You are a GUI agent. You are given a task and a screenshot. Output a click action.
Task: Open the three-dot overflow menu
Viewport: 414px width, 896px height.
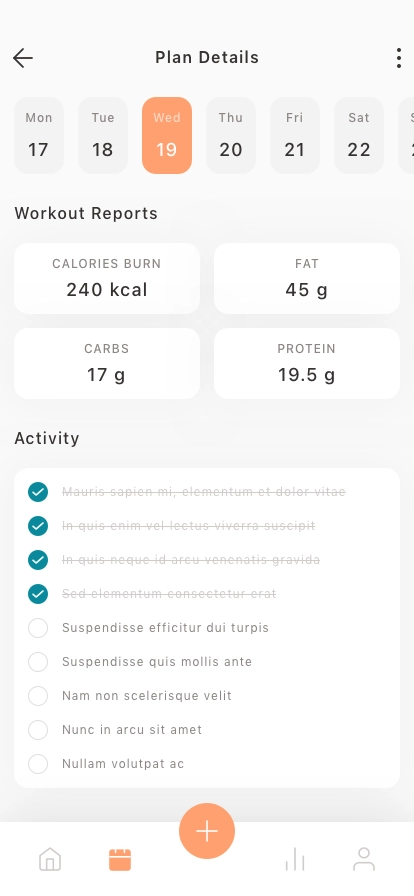(399, 58)
